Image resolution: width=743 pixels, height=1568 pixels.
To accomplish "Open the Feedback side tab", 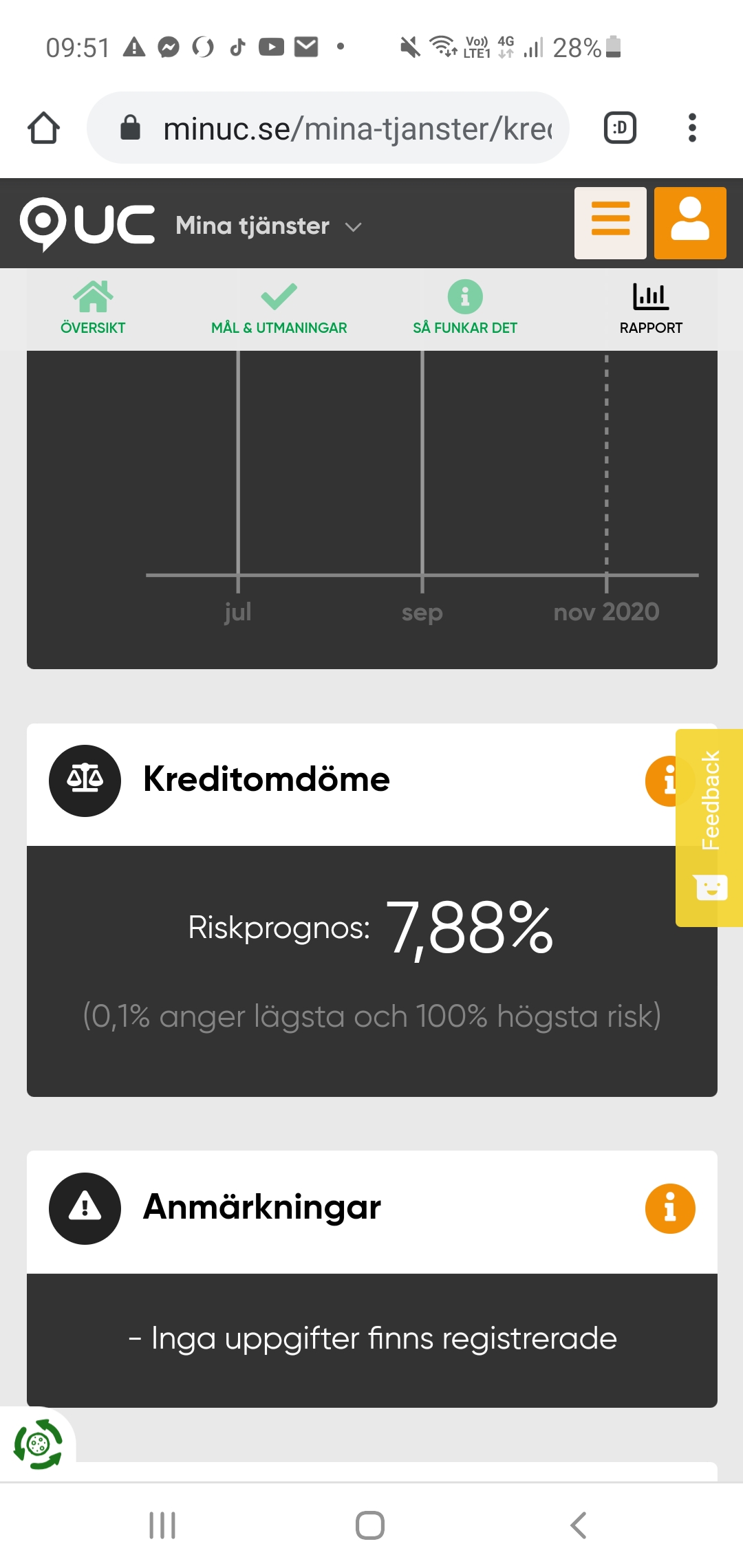I will coord(710,827).
